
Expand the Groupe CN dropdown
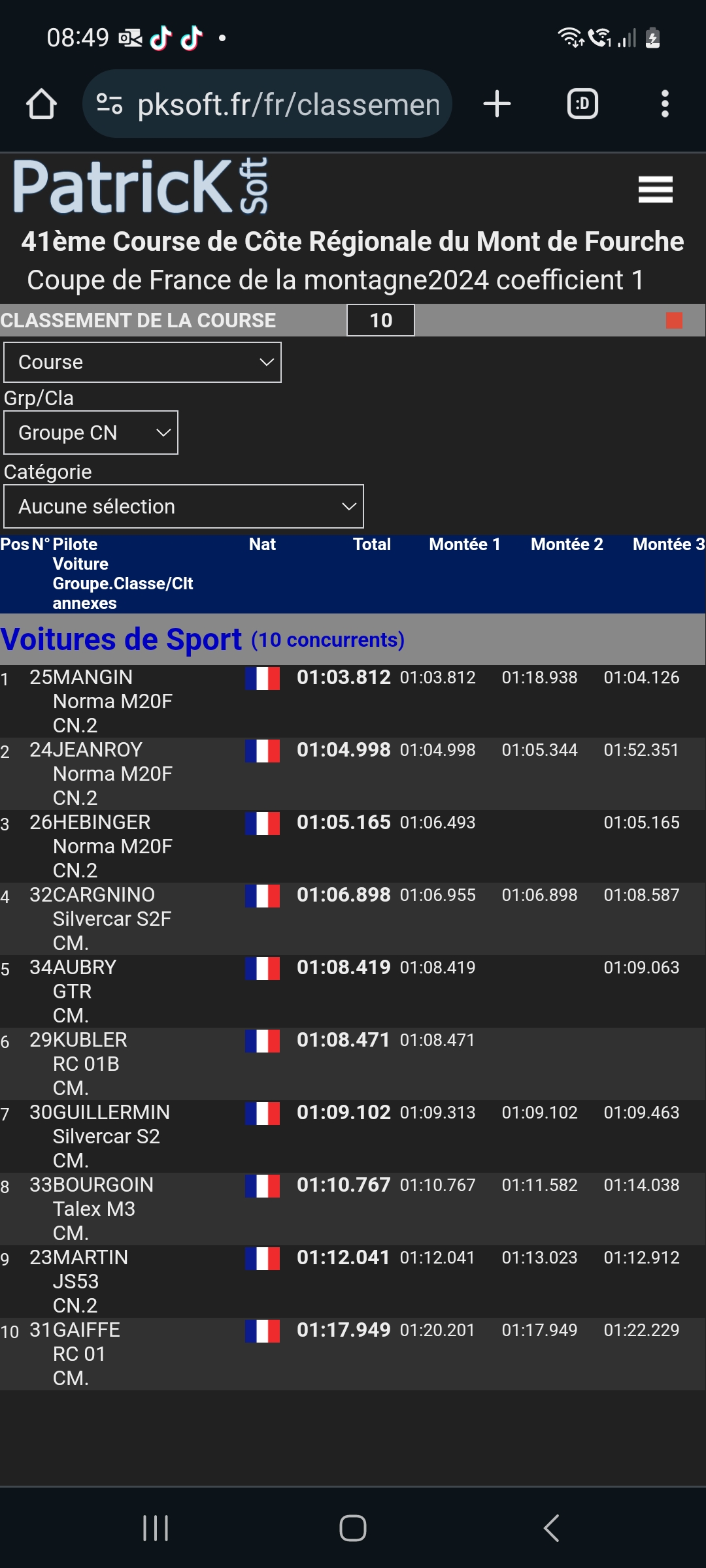tap(91, 433)
